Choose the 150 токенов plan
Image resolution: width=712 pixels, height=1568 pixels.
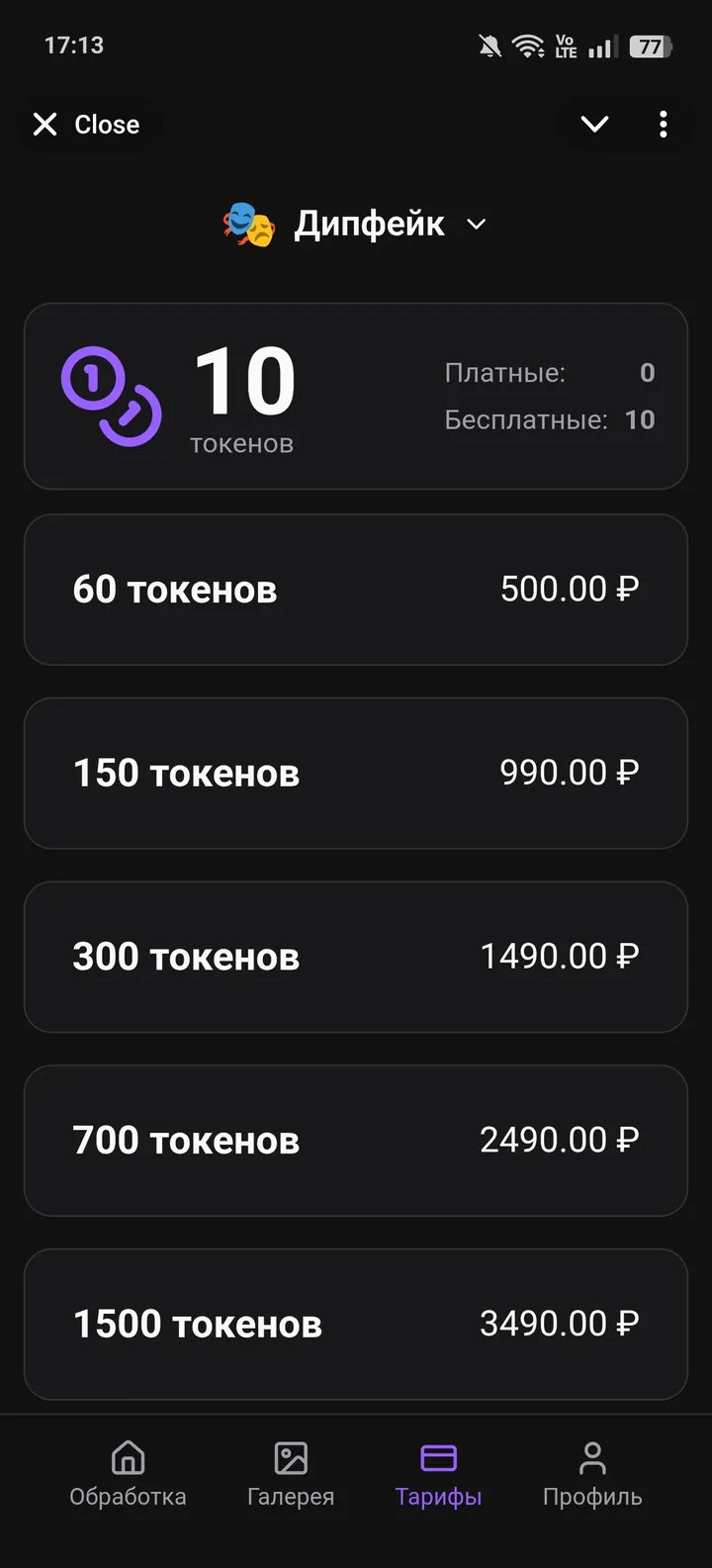(356, 774)
